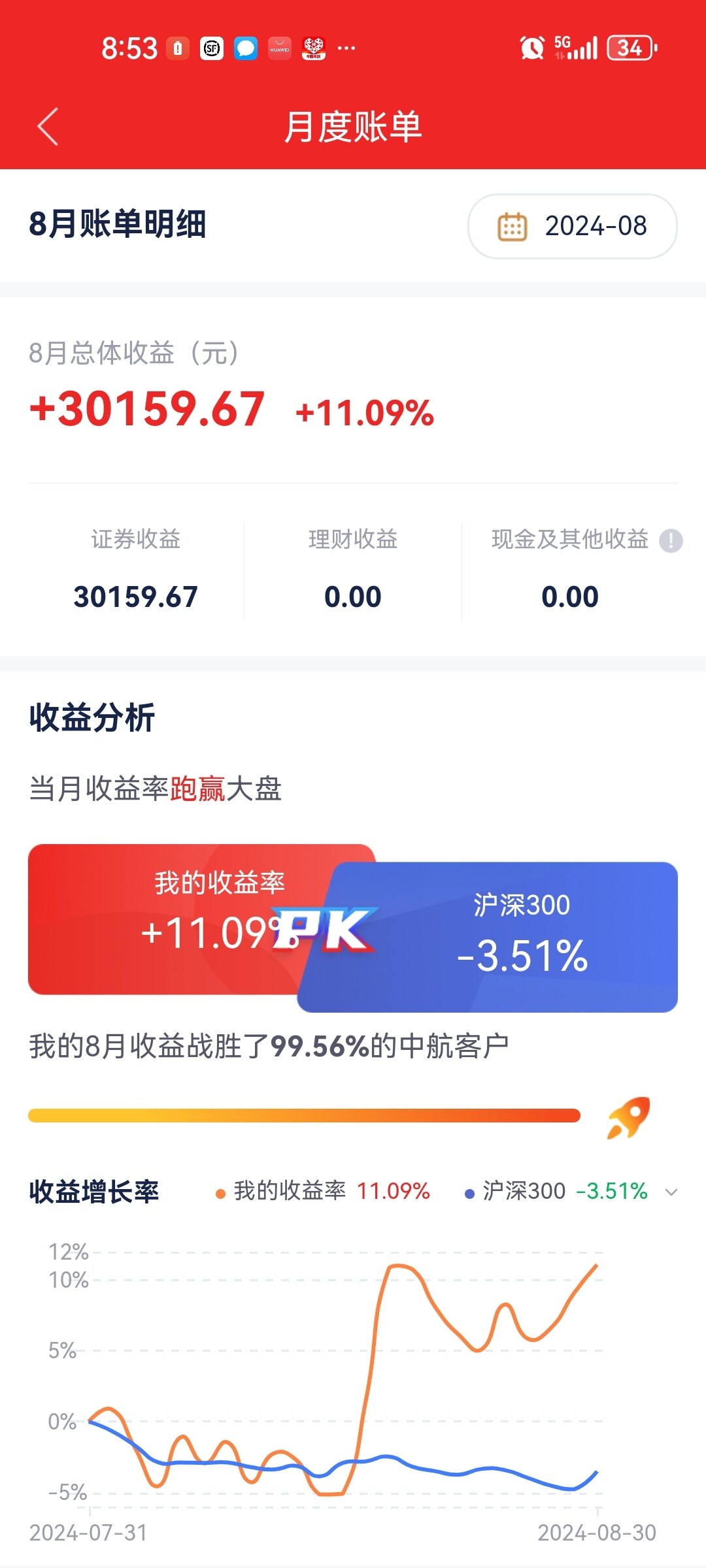Tap the info icon beside 现金及其他收益
Viewport: 706px width, 1568px height.
(671, 541)
